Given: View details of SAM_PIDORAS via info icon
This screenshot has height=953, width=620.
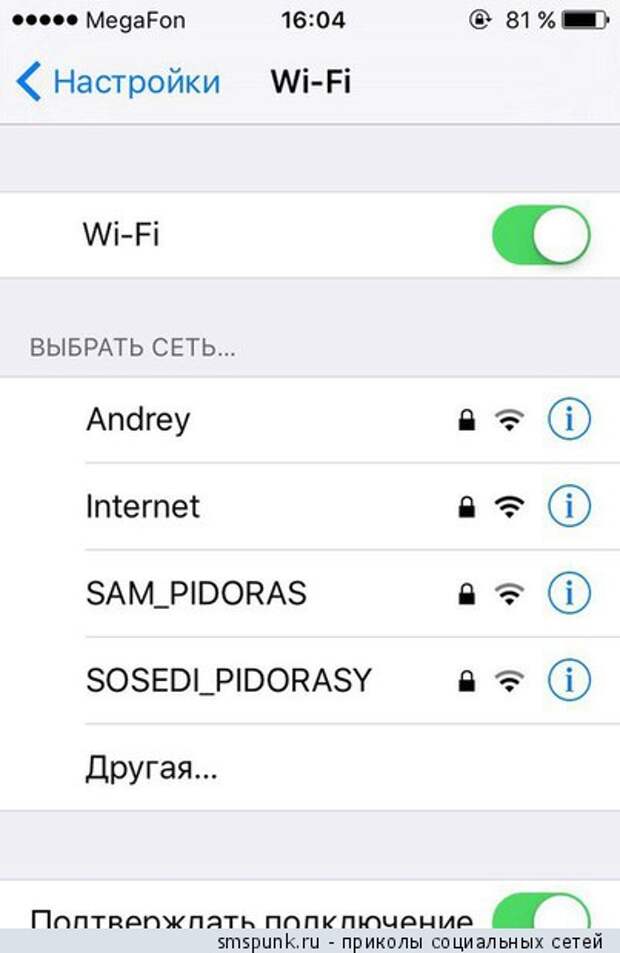Looking at the screenshot, I should pos(569,595).
